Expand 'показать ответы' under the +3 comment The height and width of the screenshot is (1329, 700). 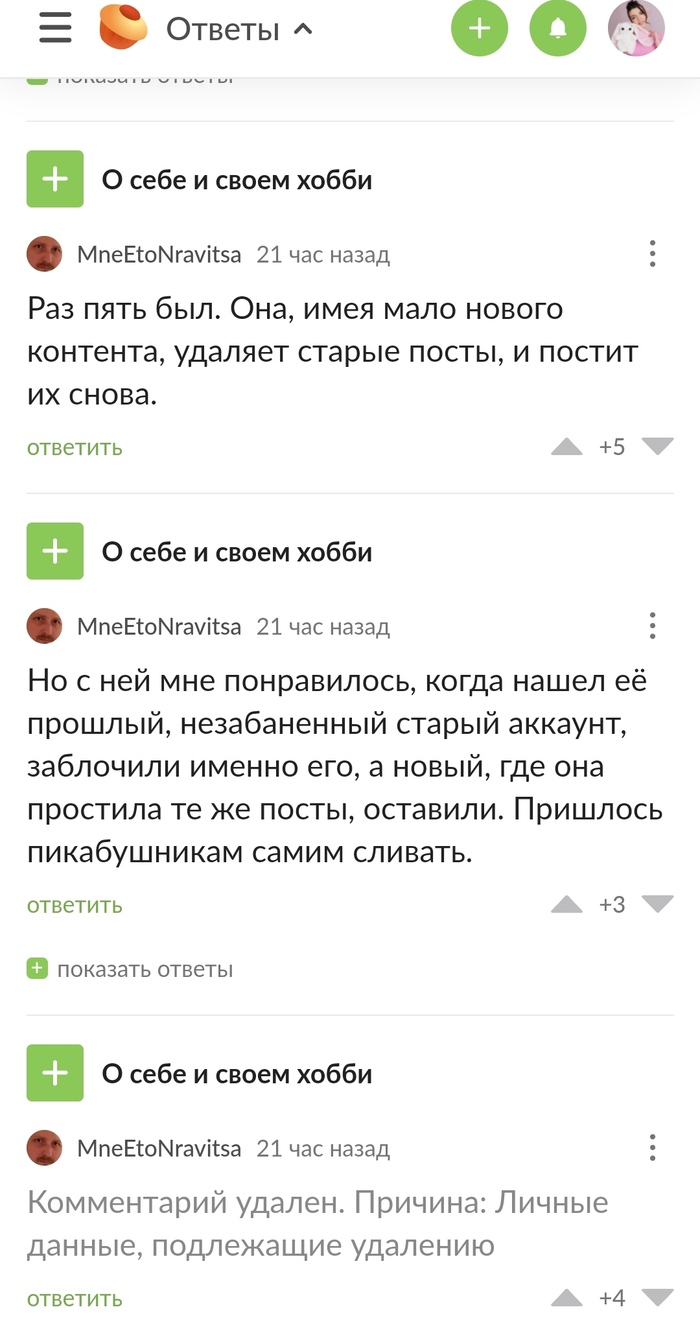[x=131, y=969]
